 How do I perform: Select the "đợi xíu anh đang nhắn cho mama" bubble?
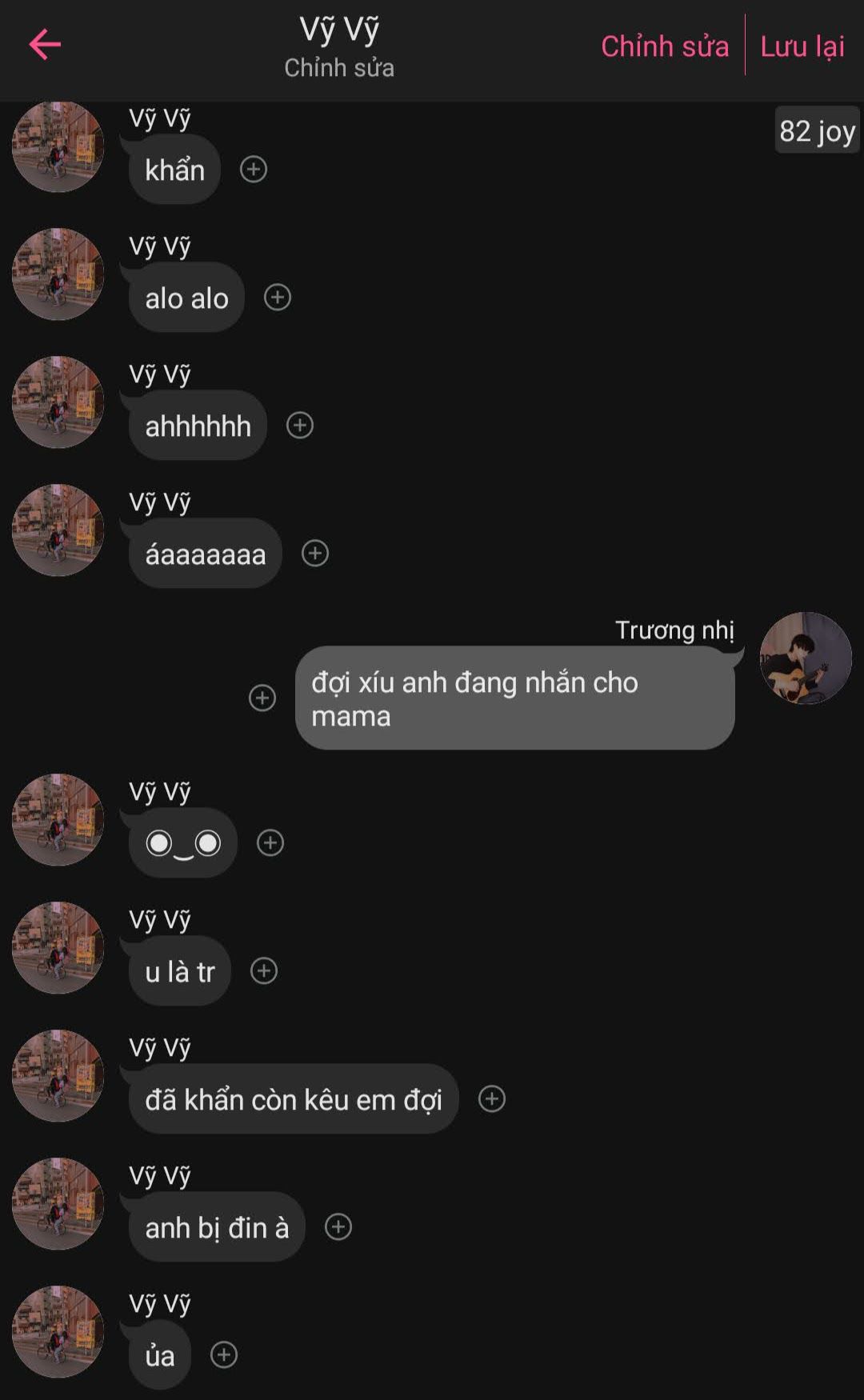pyautogui.click(x=514, y=698)
